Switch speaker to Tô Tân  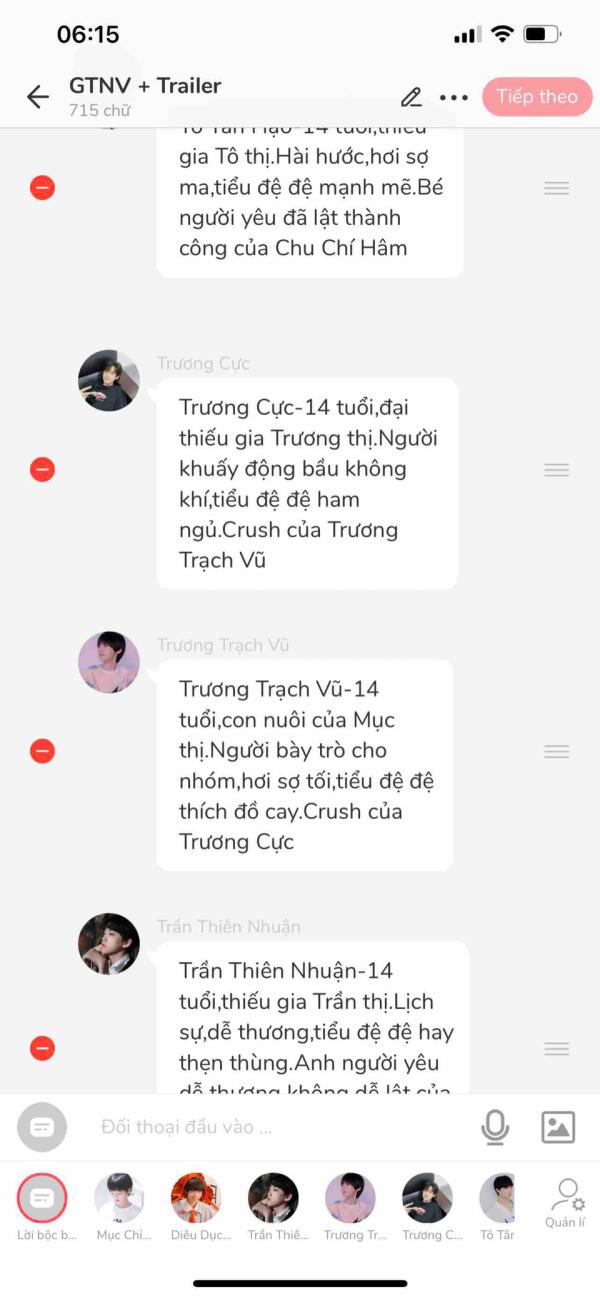(498, 1199)
